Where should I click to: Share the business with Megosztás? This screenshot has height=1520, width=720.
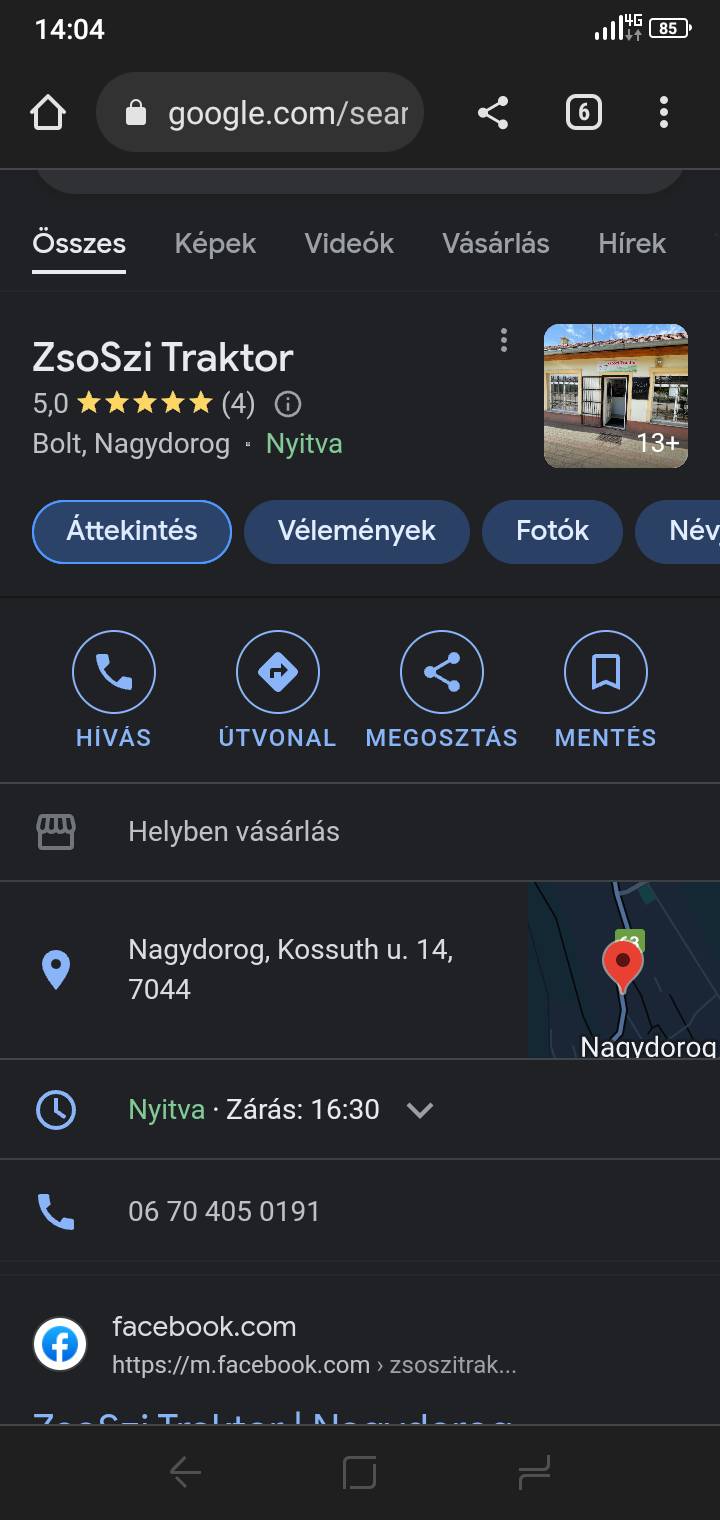(442, 691)
